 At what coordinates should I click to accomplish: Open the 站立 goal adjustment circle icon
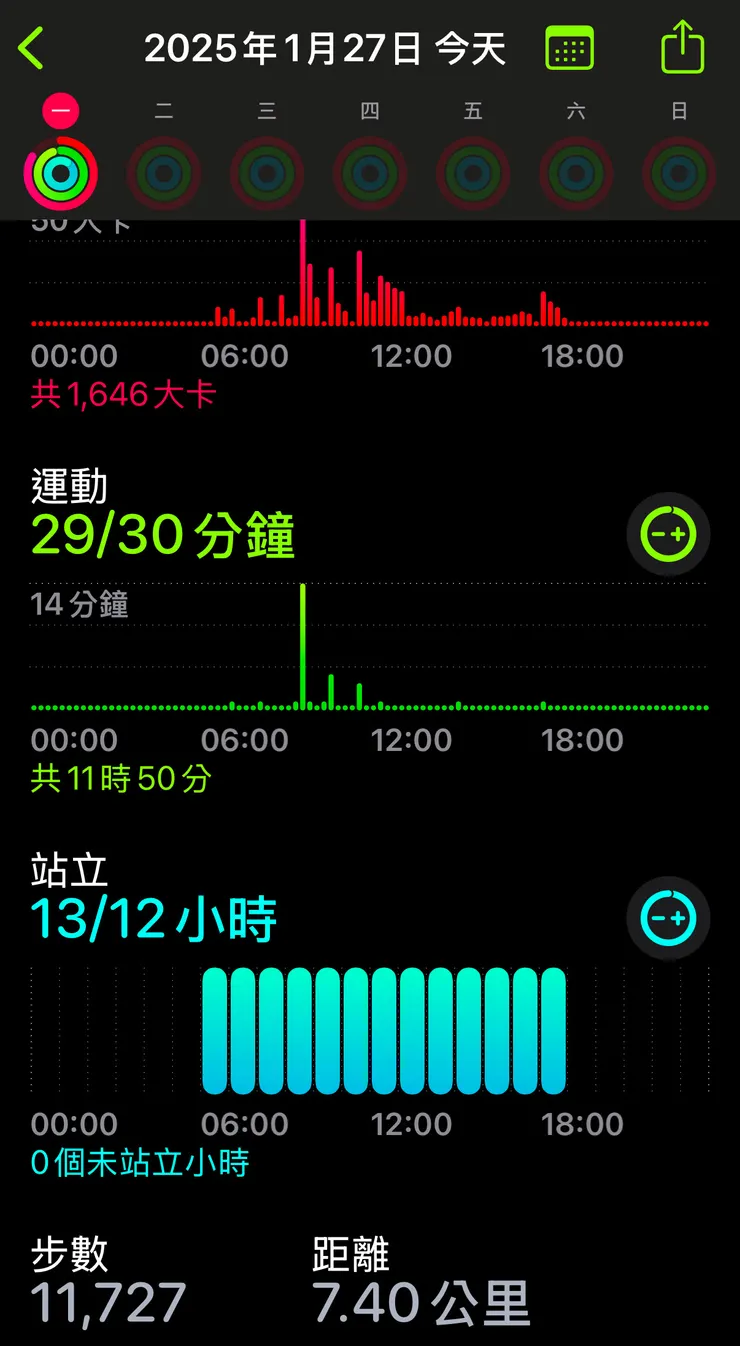[x=667, y=918]
